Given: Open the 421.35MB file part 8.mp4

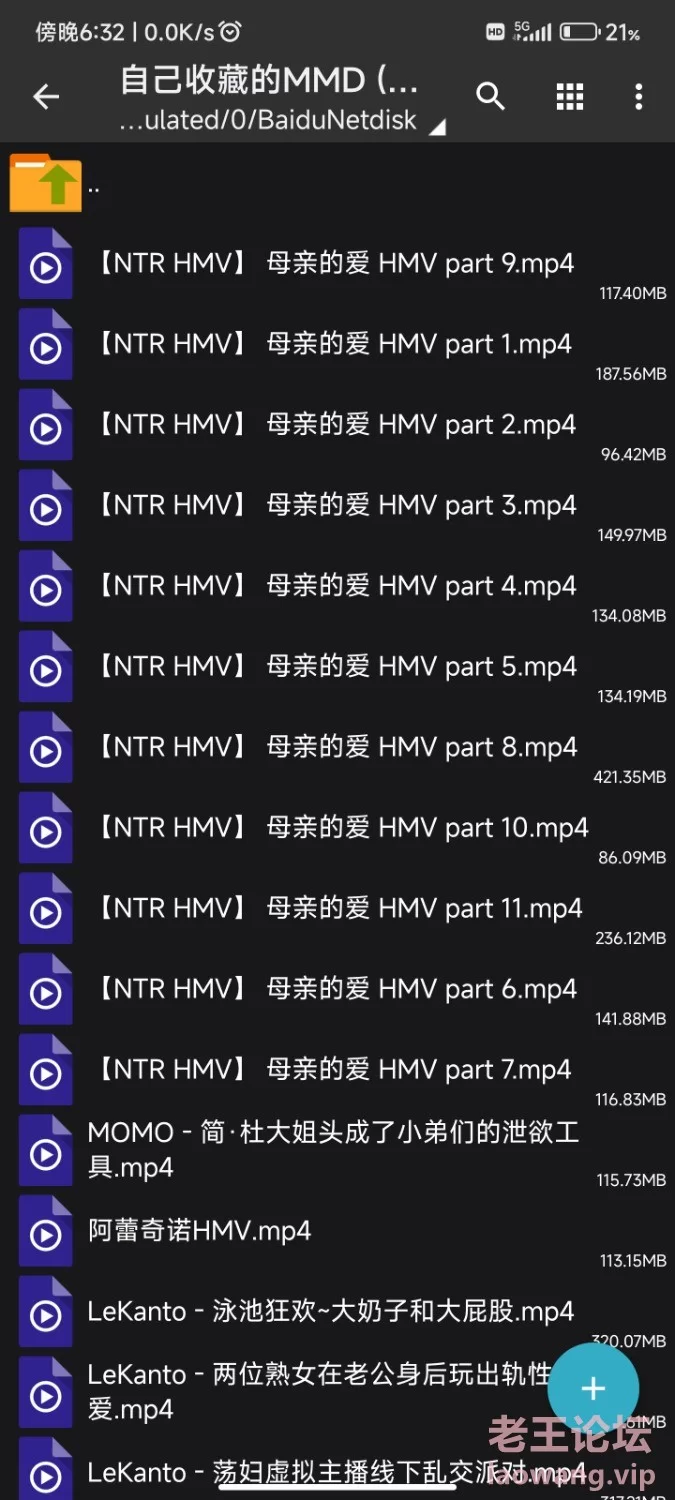Looking at the screenshot, I should [x=337, y=749].
